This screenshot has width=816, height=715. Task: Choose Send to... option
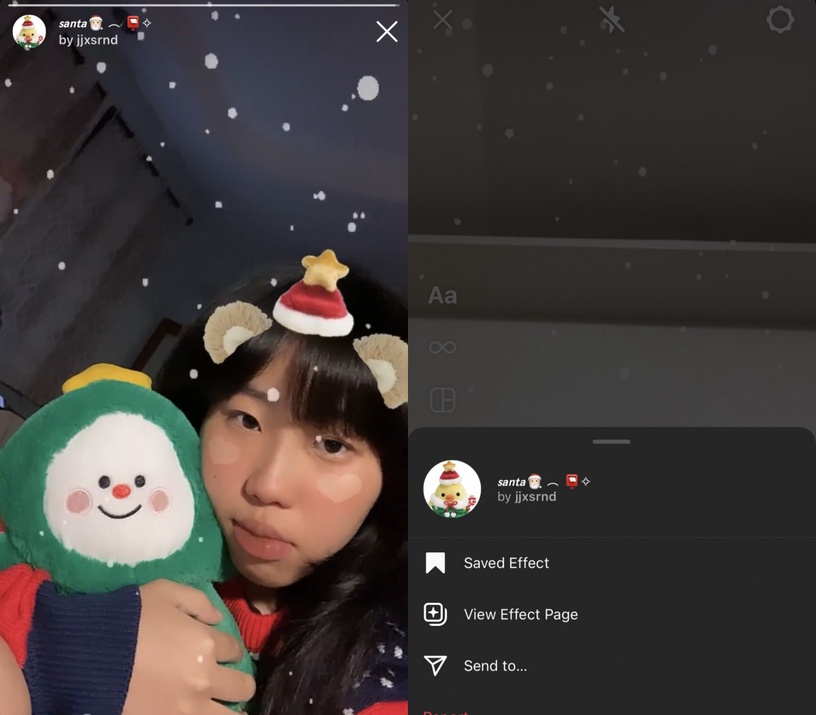click(x=495, y=666)
